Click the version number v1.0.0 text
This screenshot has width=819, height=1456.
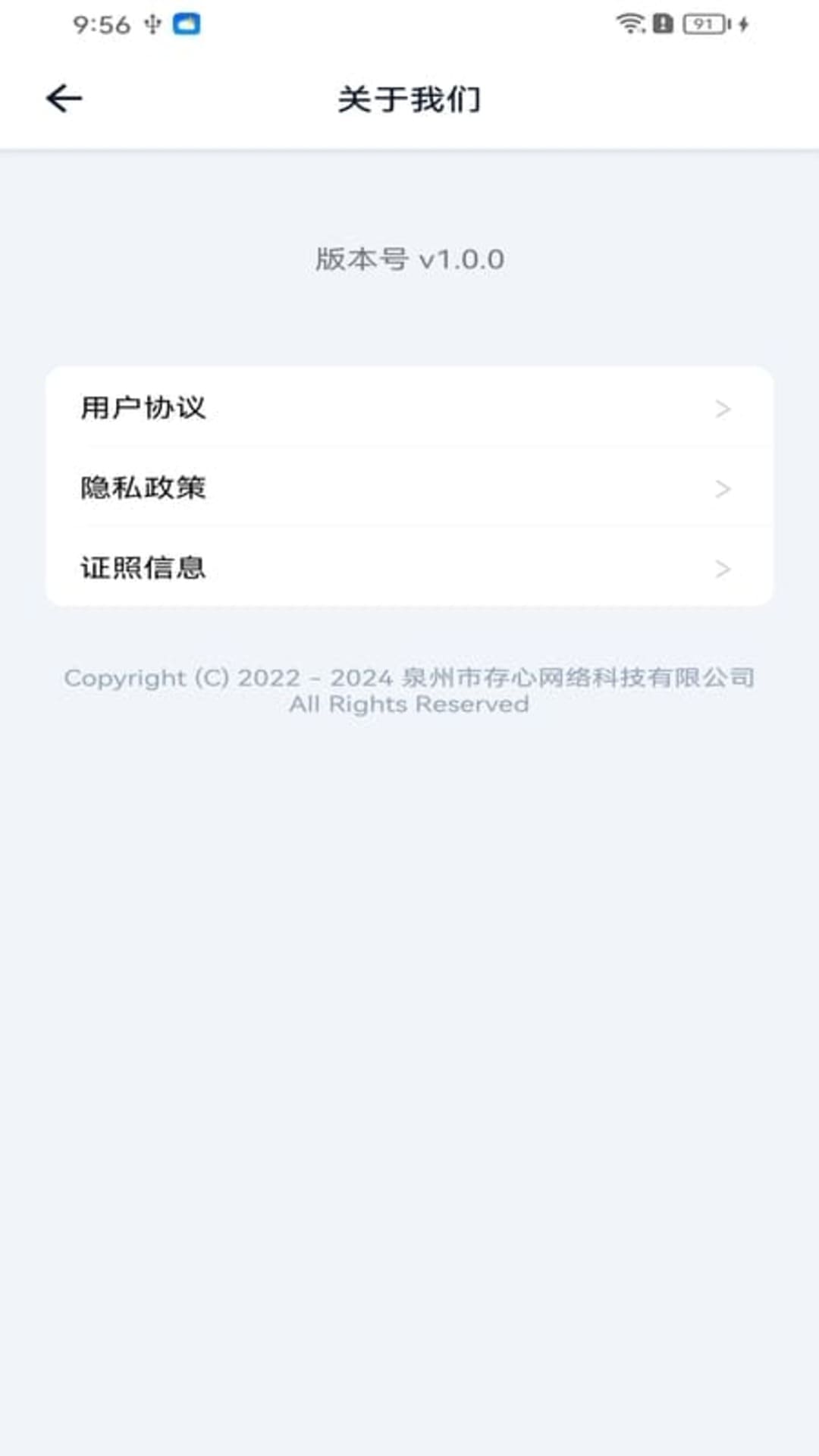[409, 260]
